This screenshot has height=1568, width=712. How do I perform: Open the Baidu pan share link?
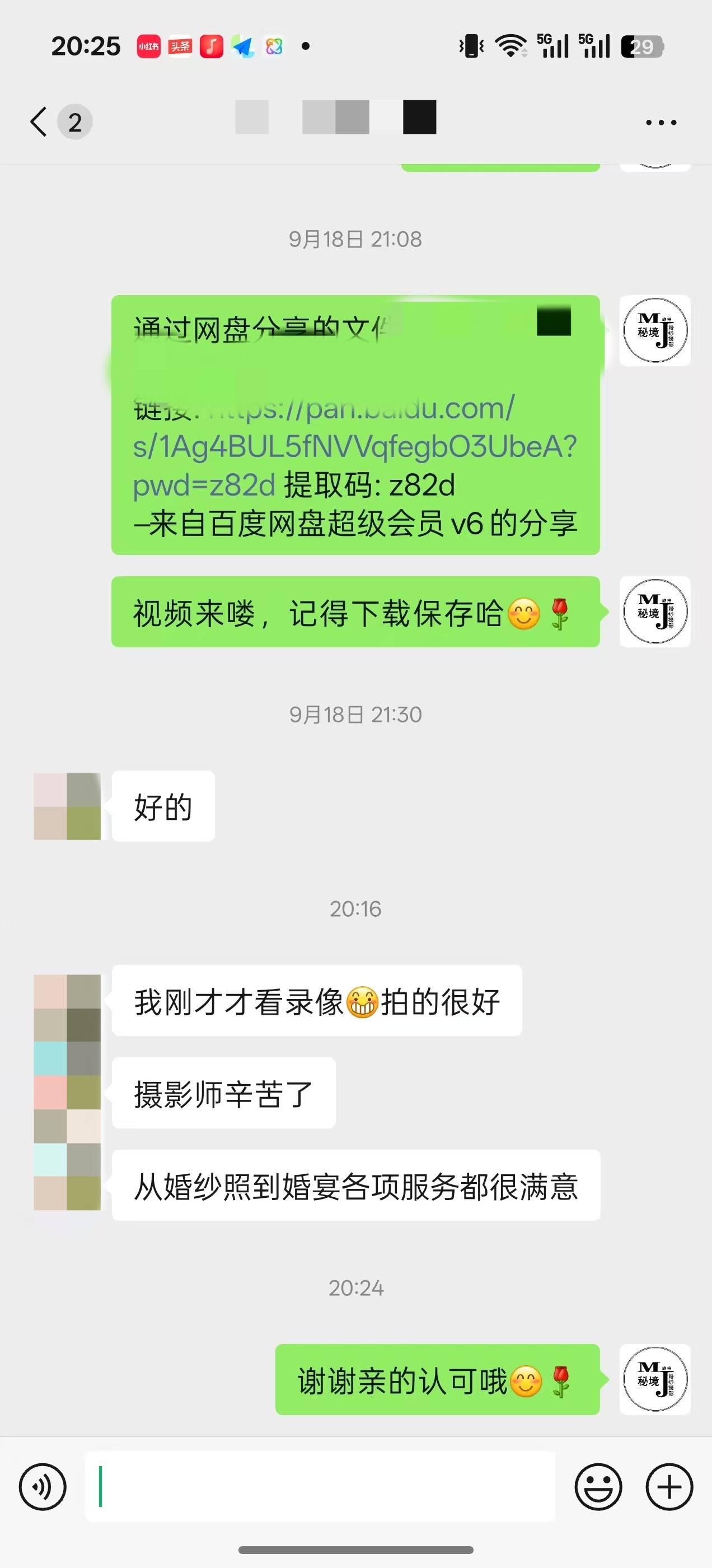click(x=354, y=446)
